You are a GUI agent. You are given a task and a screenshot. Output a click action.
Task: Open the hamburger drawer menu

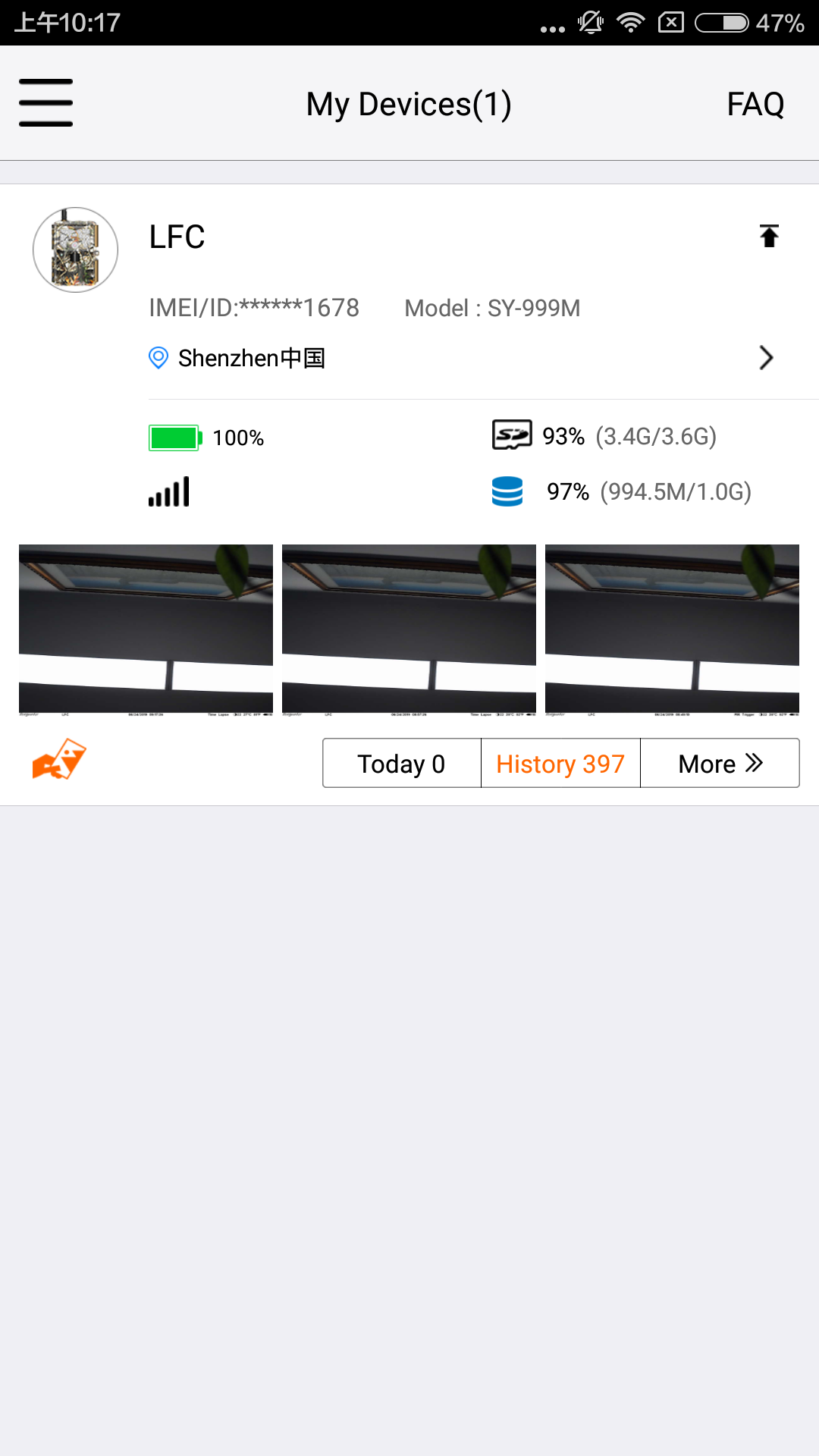click(x=45, y=103)
